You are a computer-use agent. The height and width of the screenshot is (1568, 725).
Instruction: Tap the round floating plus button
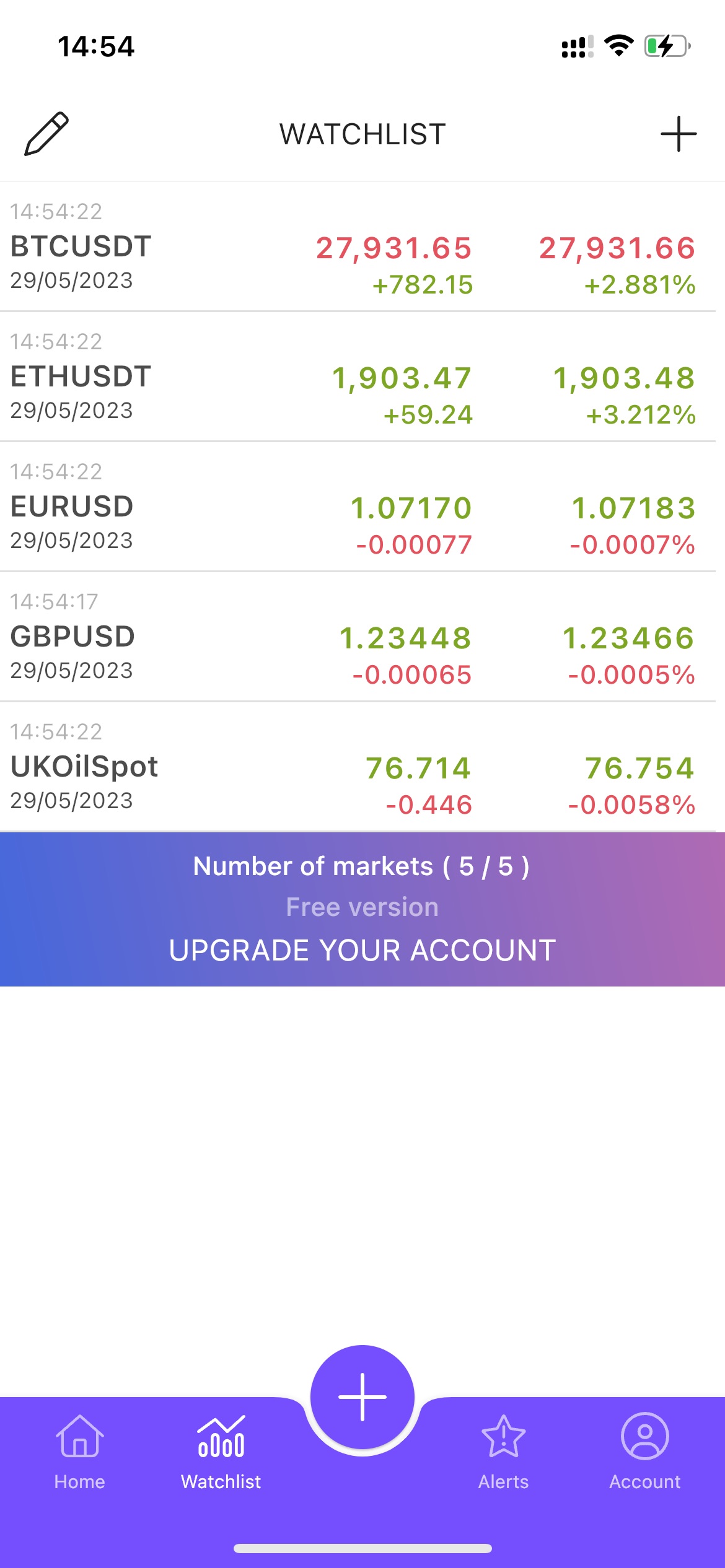pos(362,1398)
